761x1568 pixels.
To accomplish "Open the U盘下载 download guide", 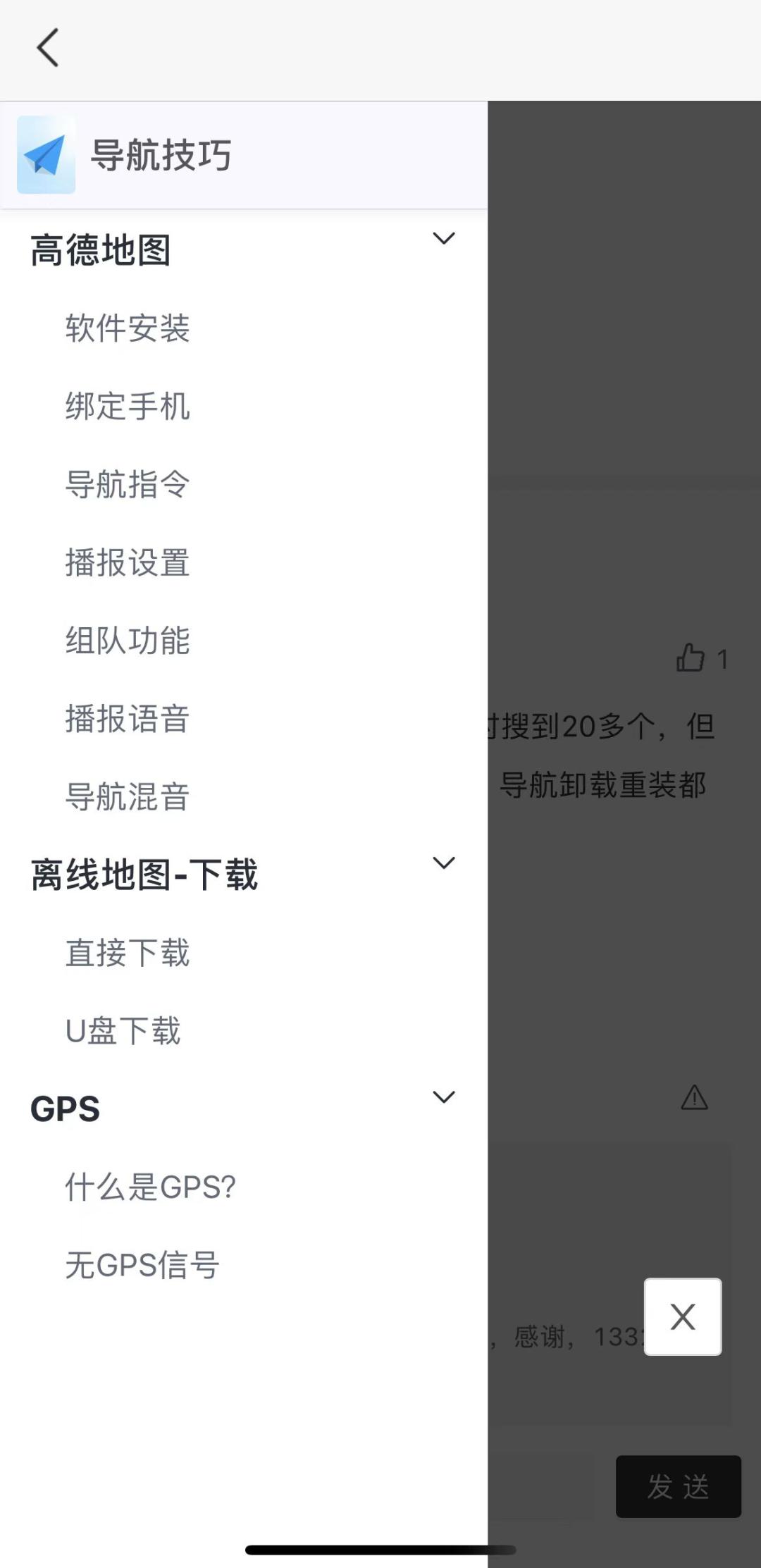I will click(122, 1032).
